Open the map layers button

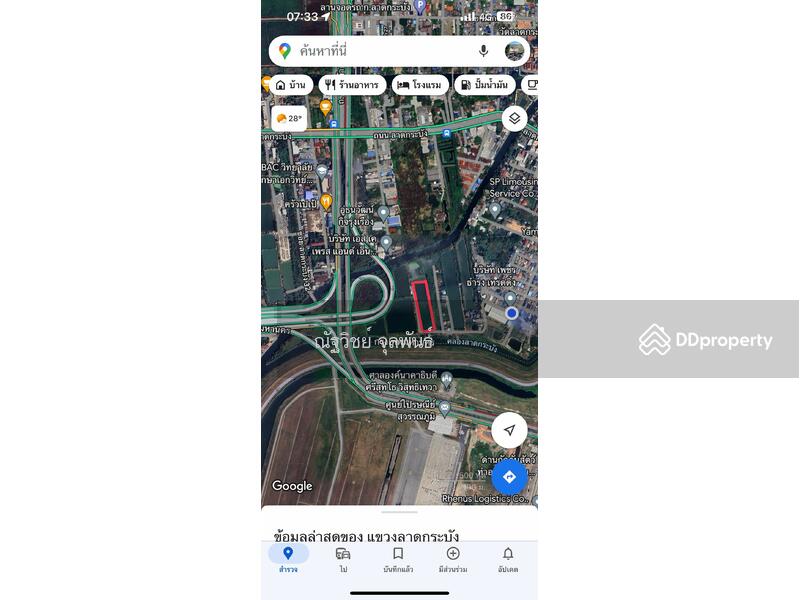(514, 119)
